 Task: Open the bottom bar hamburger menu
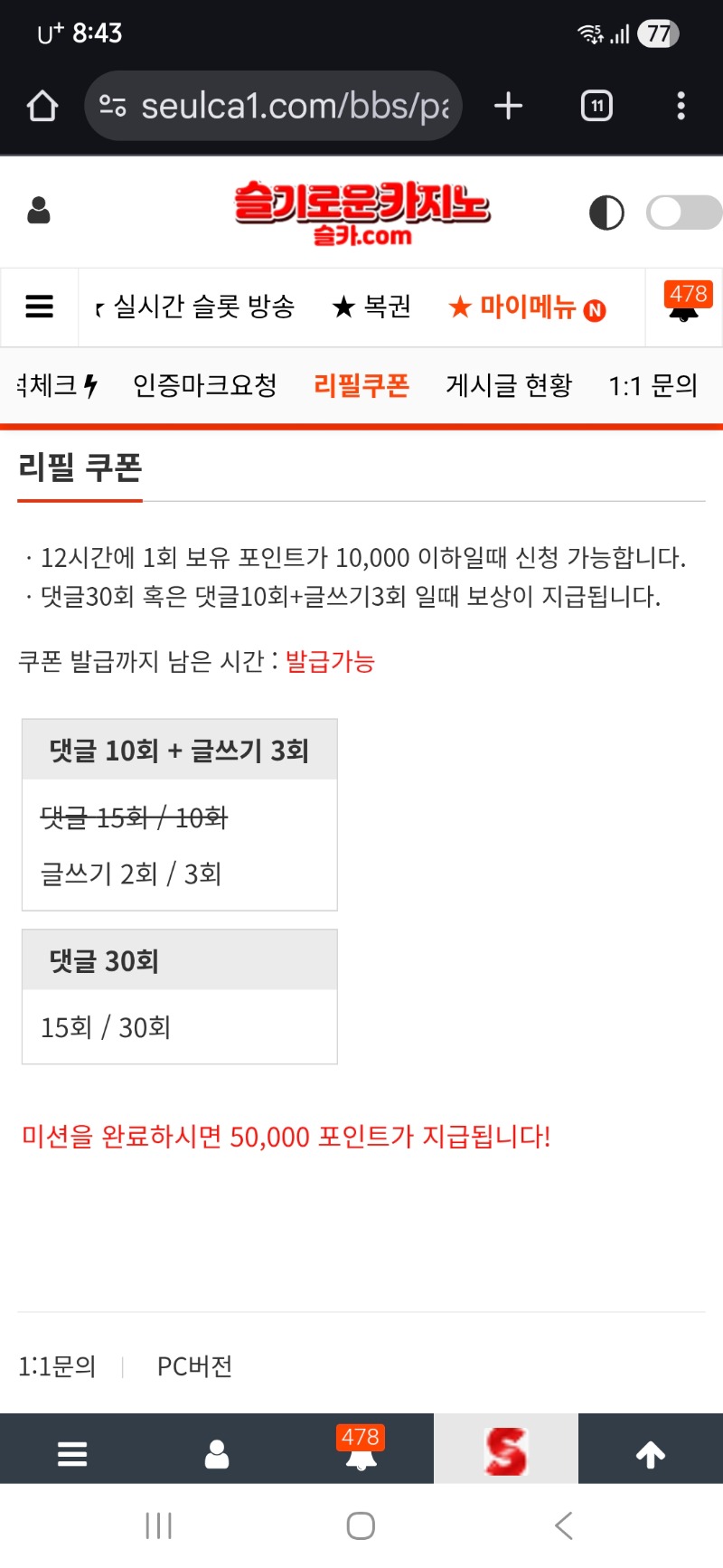point(72,1450)
